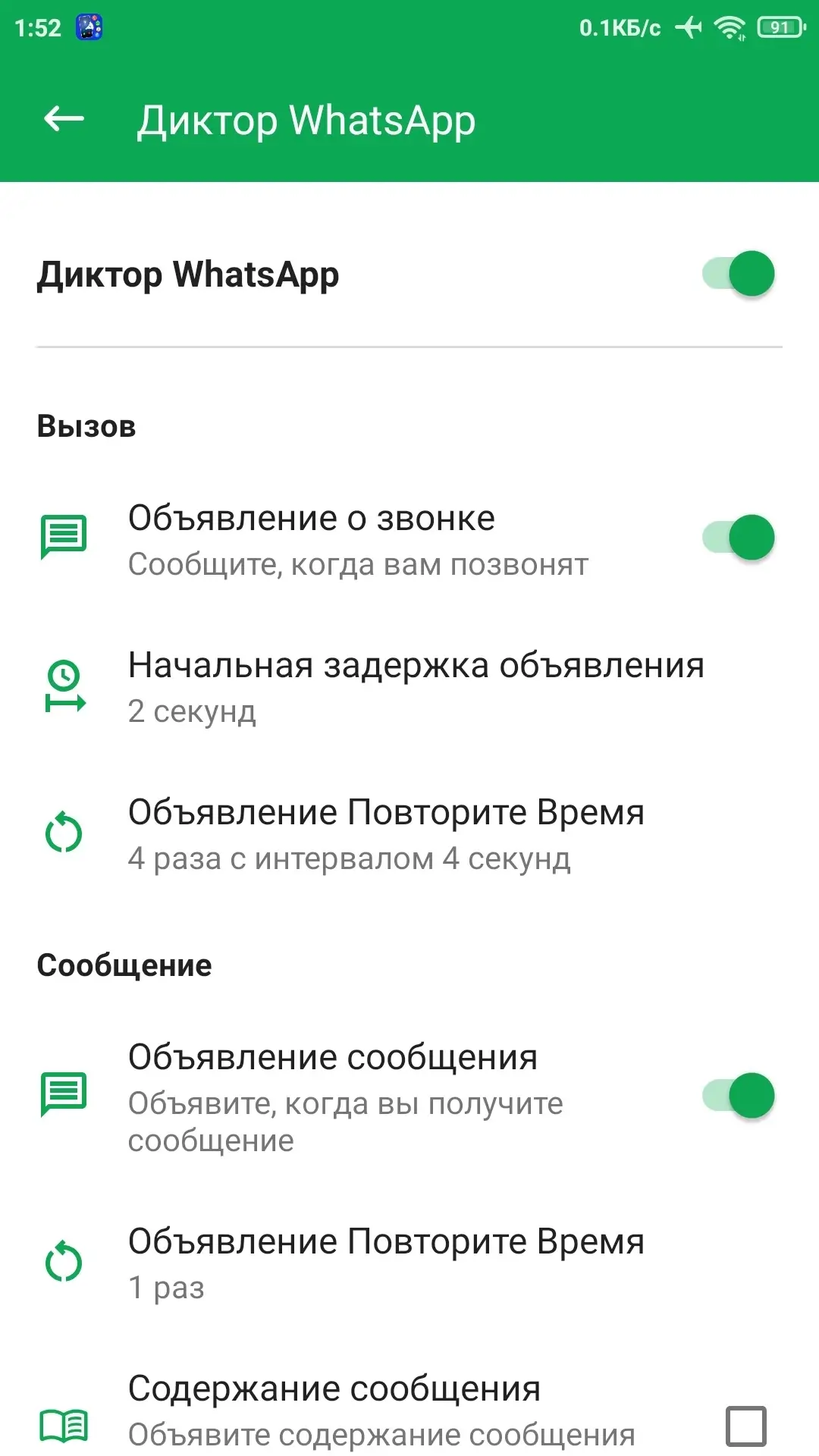Check the Содержание сообщения checkbox
Image resolution: width=819 pixels, height=1456 pixels.
(746, 1426)
